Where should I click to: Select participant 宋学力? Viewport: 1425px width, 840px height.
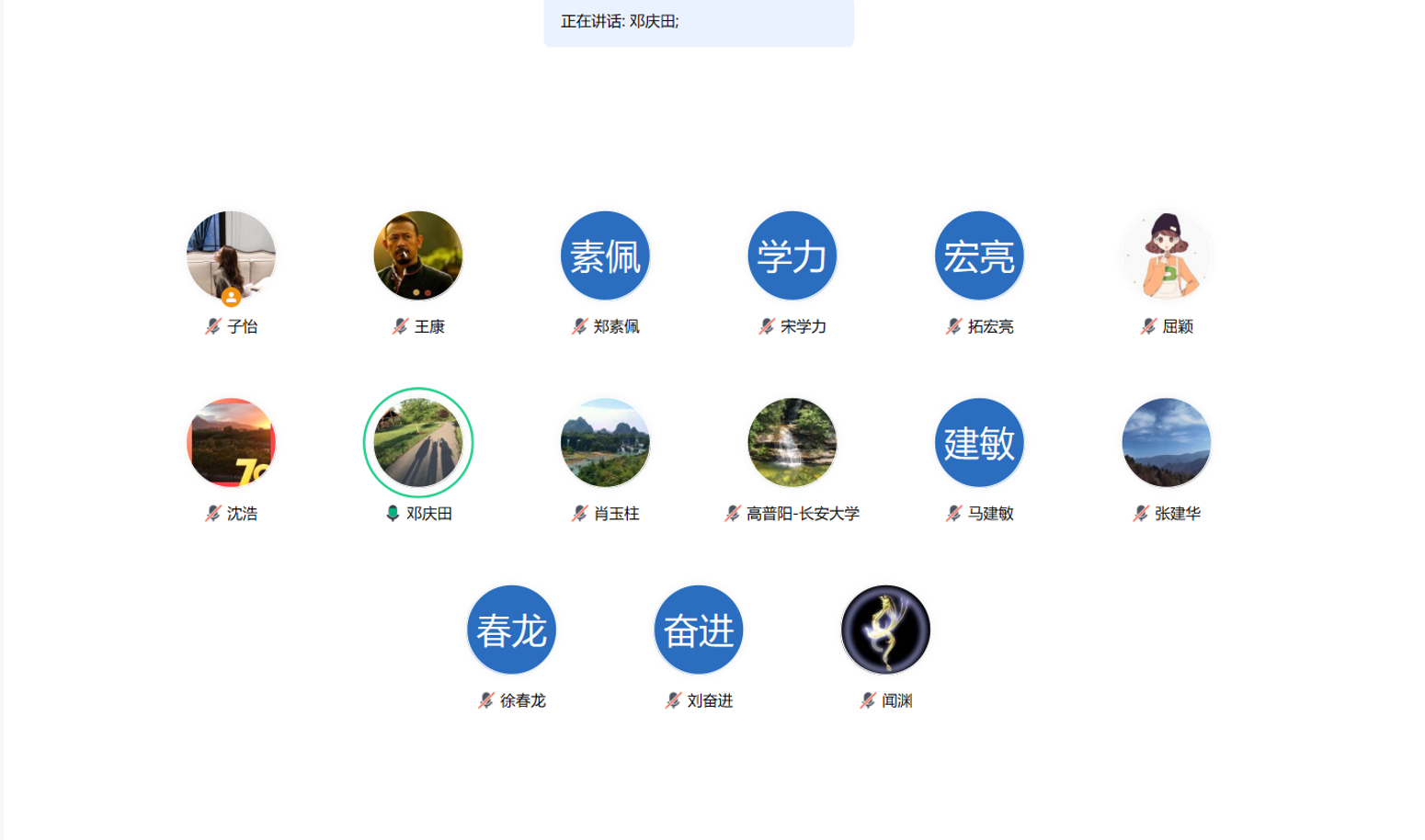pos(792,255)
